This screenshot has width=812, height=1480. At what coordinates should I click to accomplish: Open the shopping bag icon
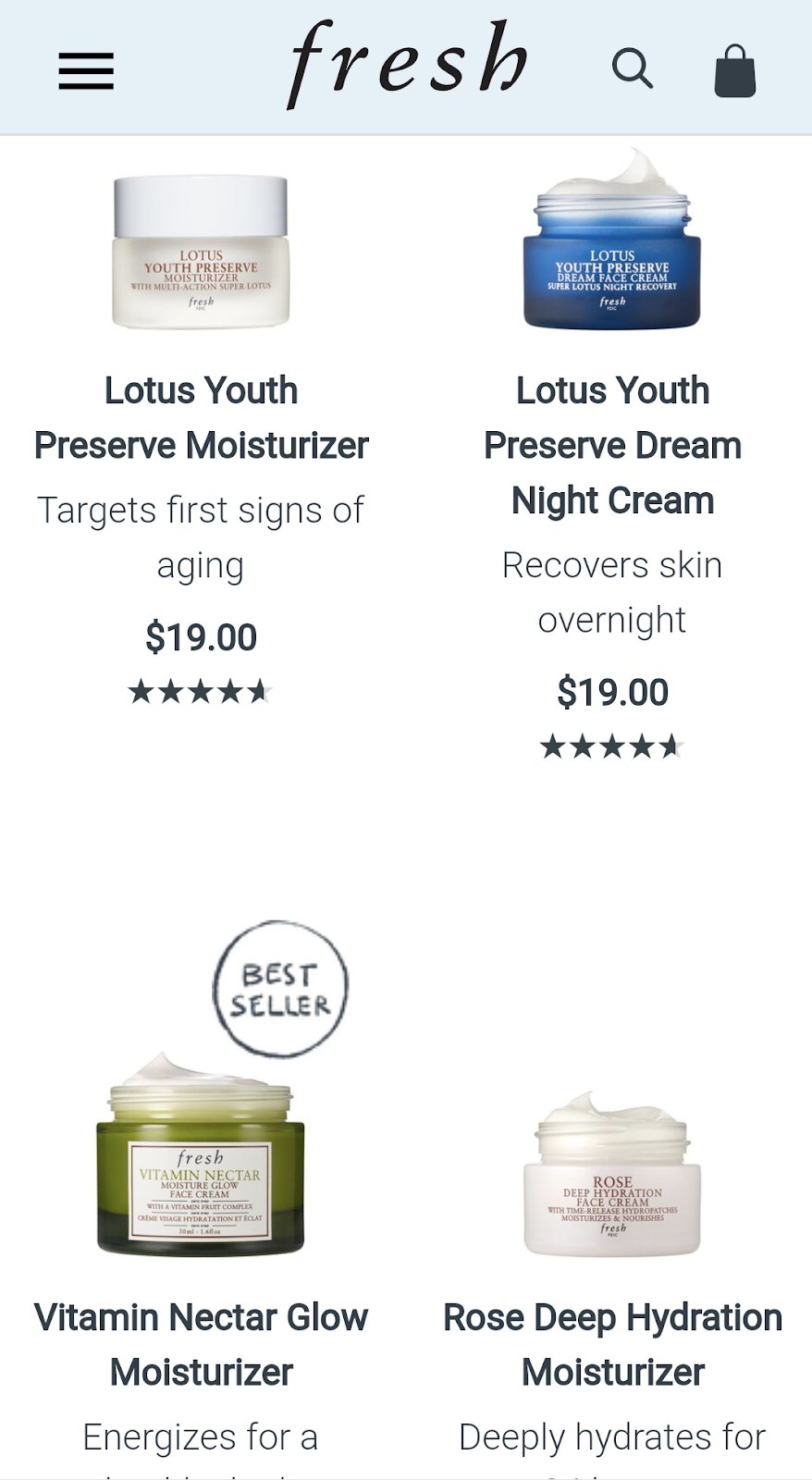(x=735, y=69)
